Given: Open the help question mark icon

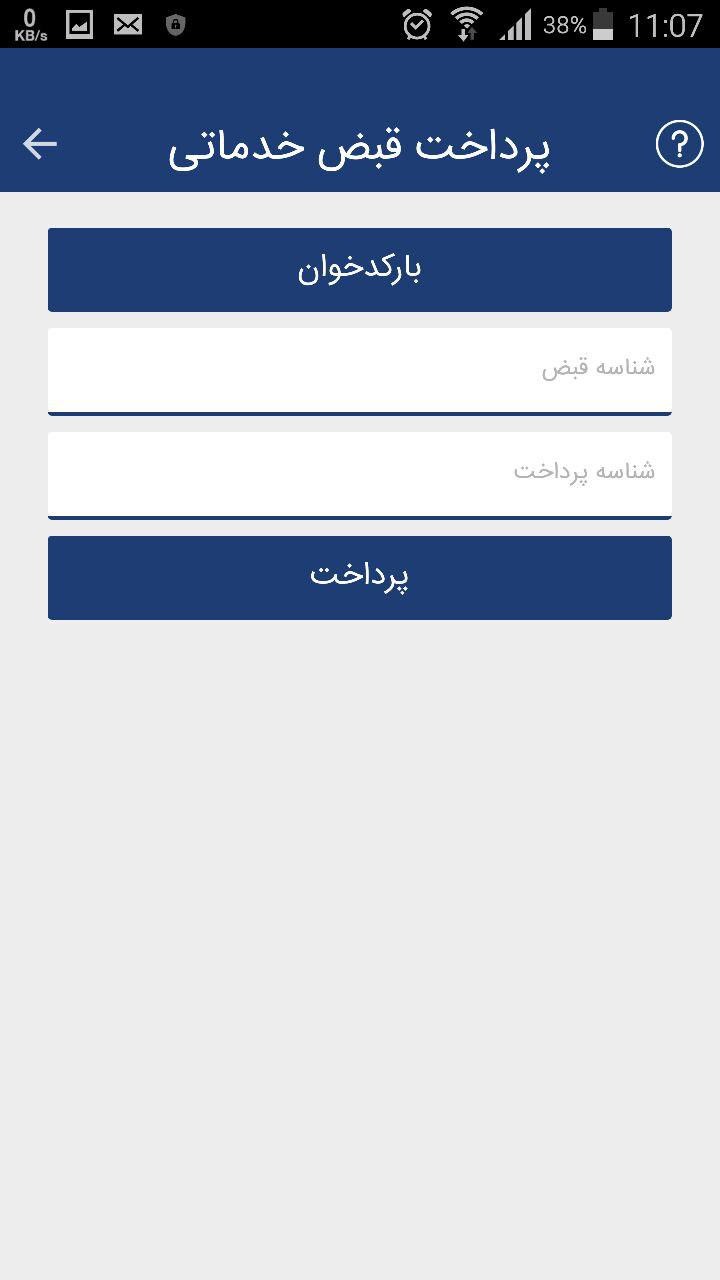Looking at the screenshot, I should pos(679,144).
